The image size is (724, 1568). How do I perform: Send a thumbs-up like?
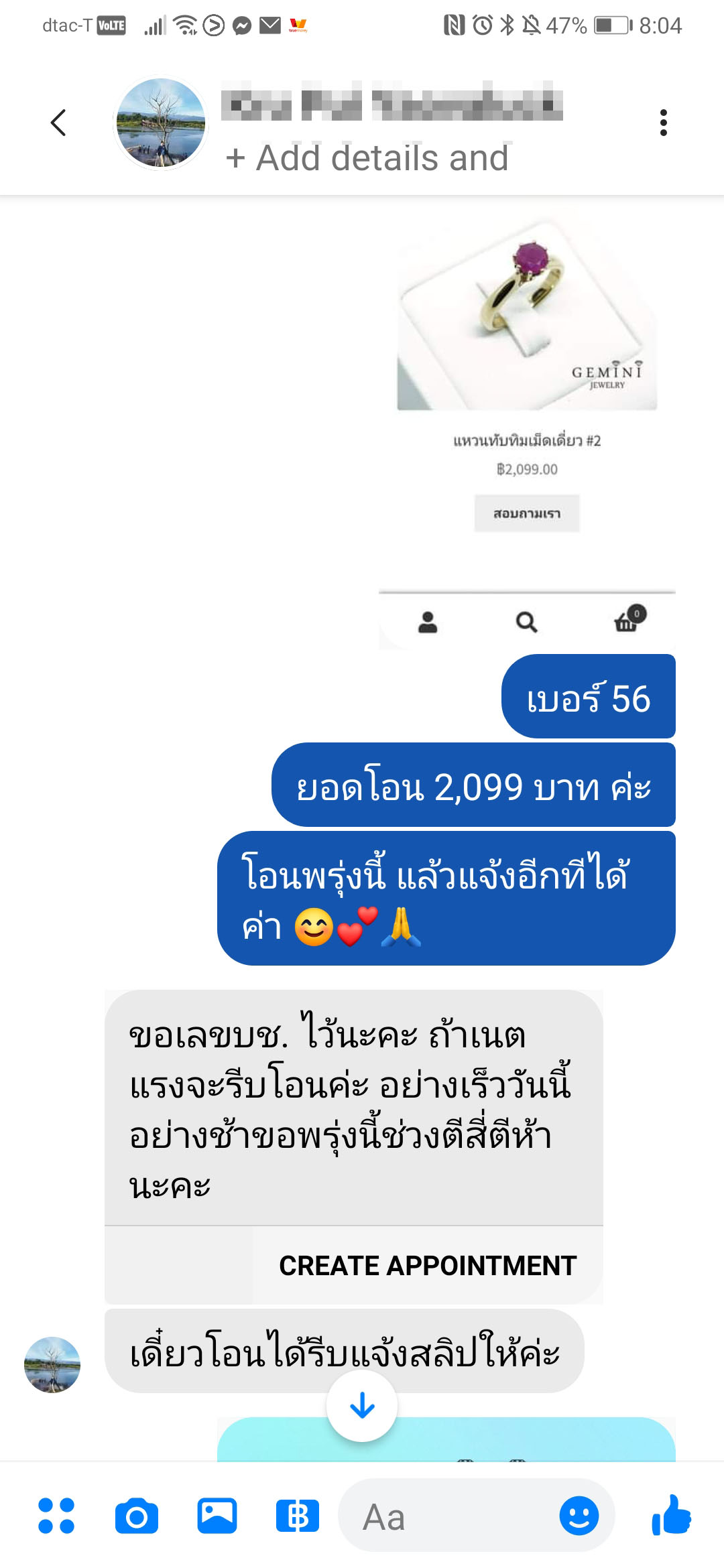coord(671,1515)
